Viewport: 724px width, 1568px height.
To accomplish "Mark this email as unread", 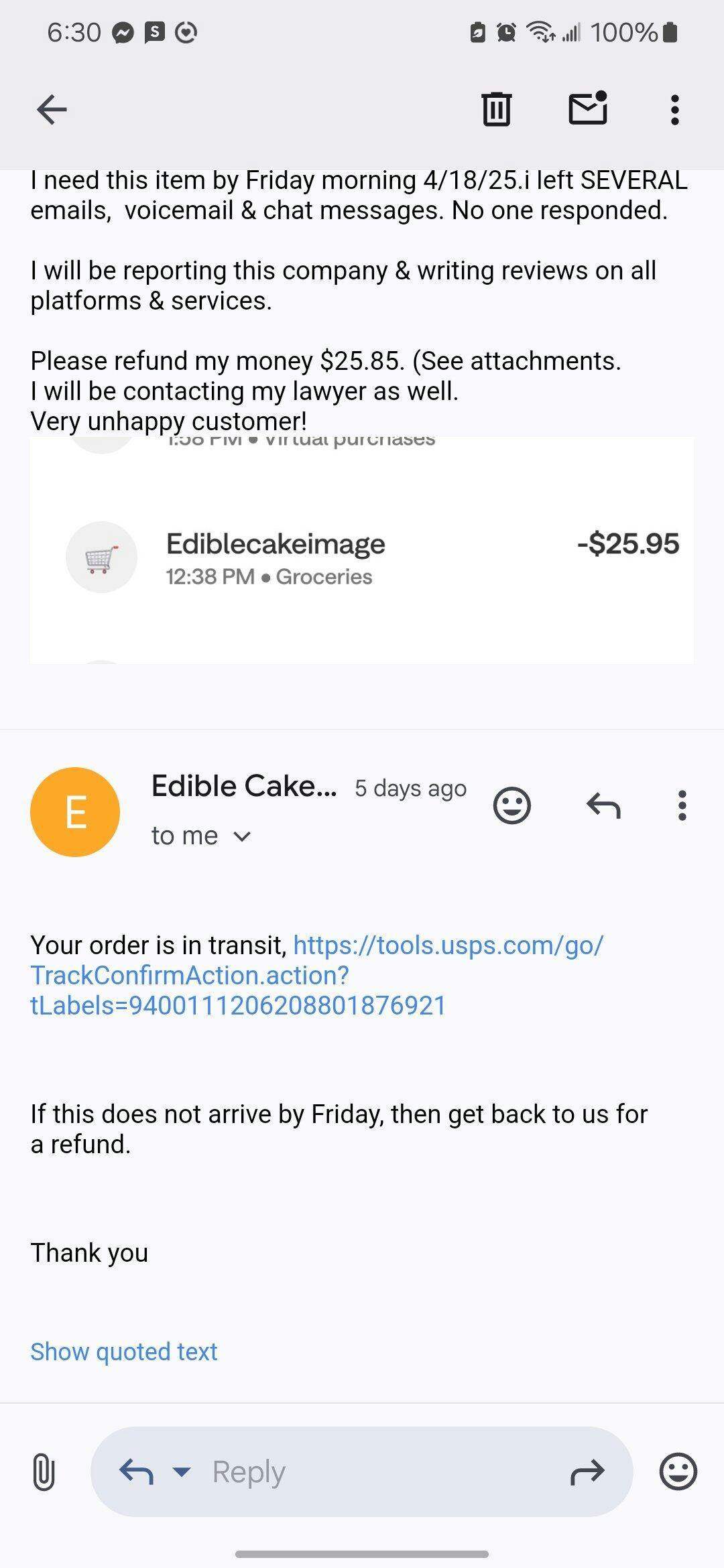I will [x=588, y=109].
